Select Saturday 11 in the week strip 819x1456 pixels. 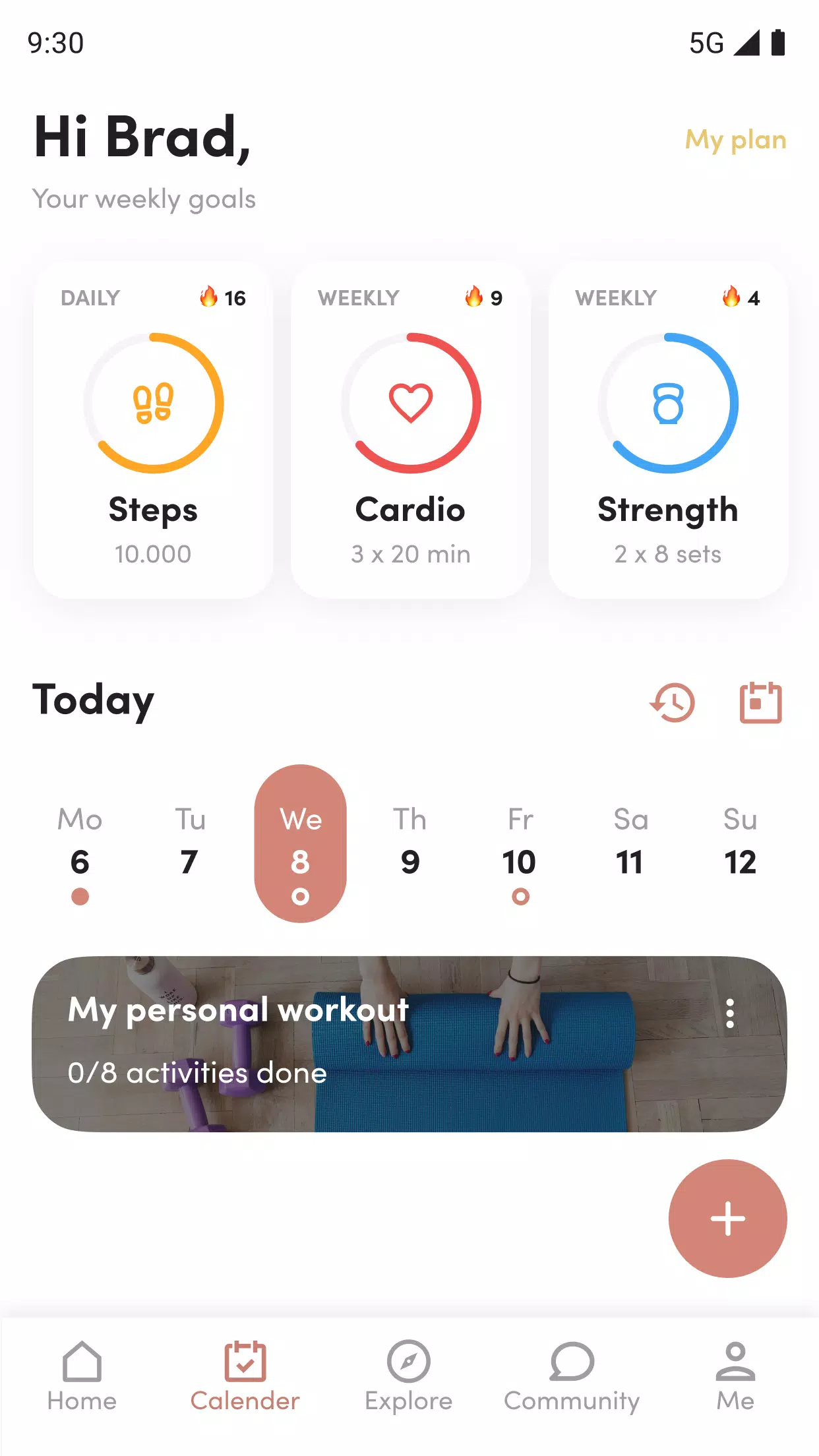(630, 844)
